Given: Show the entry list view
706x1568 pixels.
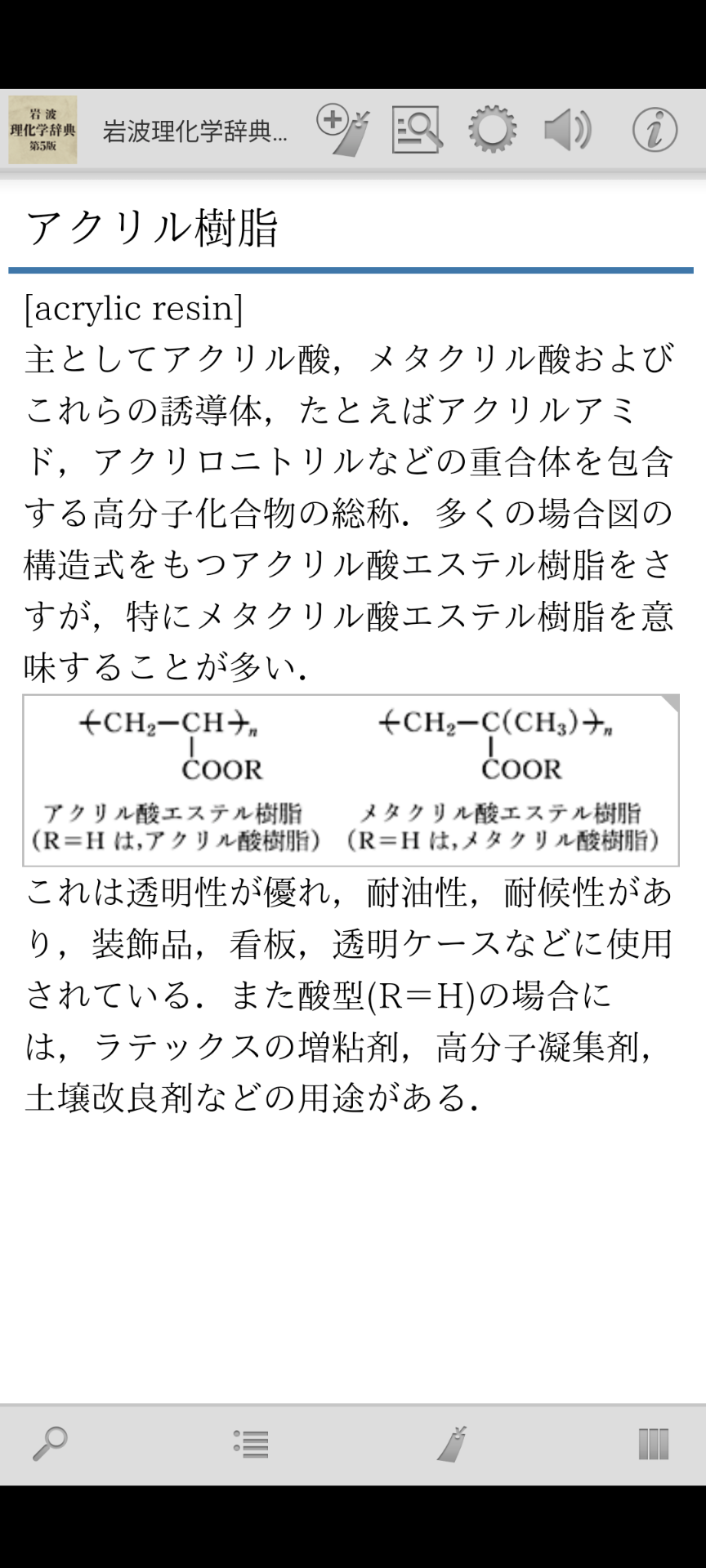Looking at the screenshot, I should click(251, 1444).
